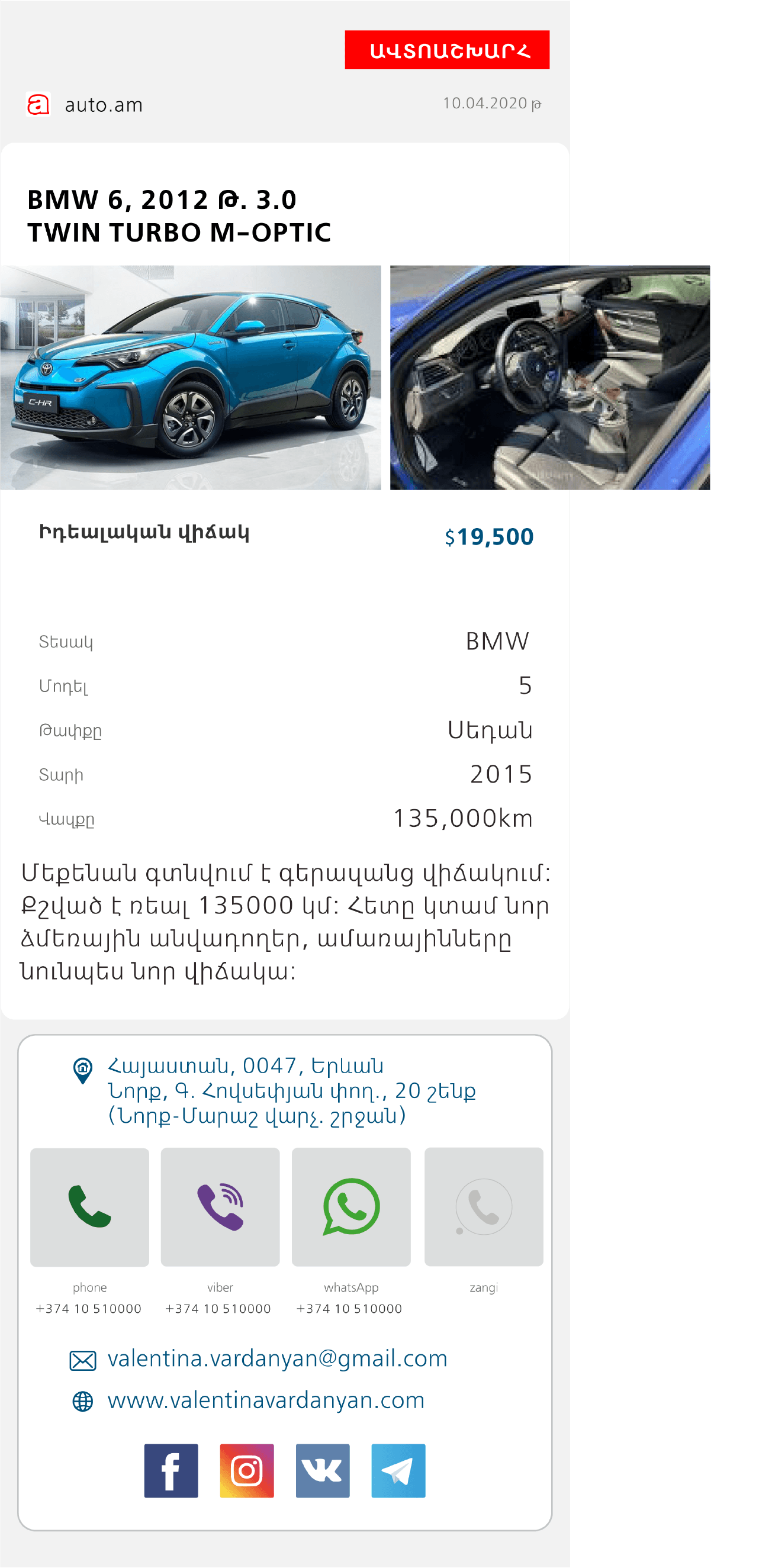The width and height of the screenshot is (772, 1568).
Task: Open the seller's Telegram channel
Action: click(398, 1470)
